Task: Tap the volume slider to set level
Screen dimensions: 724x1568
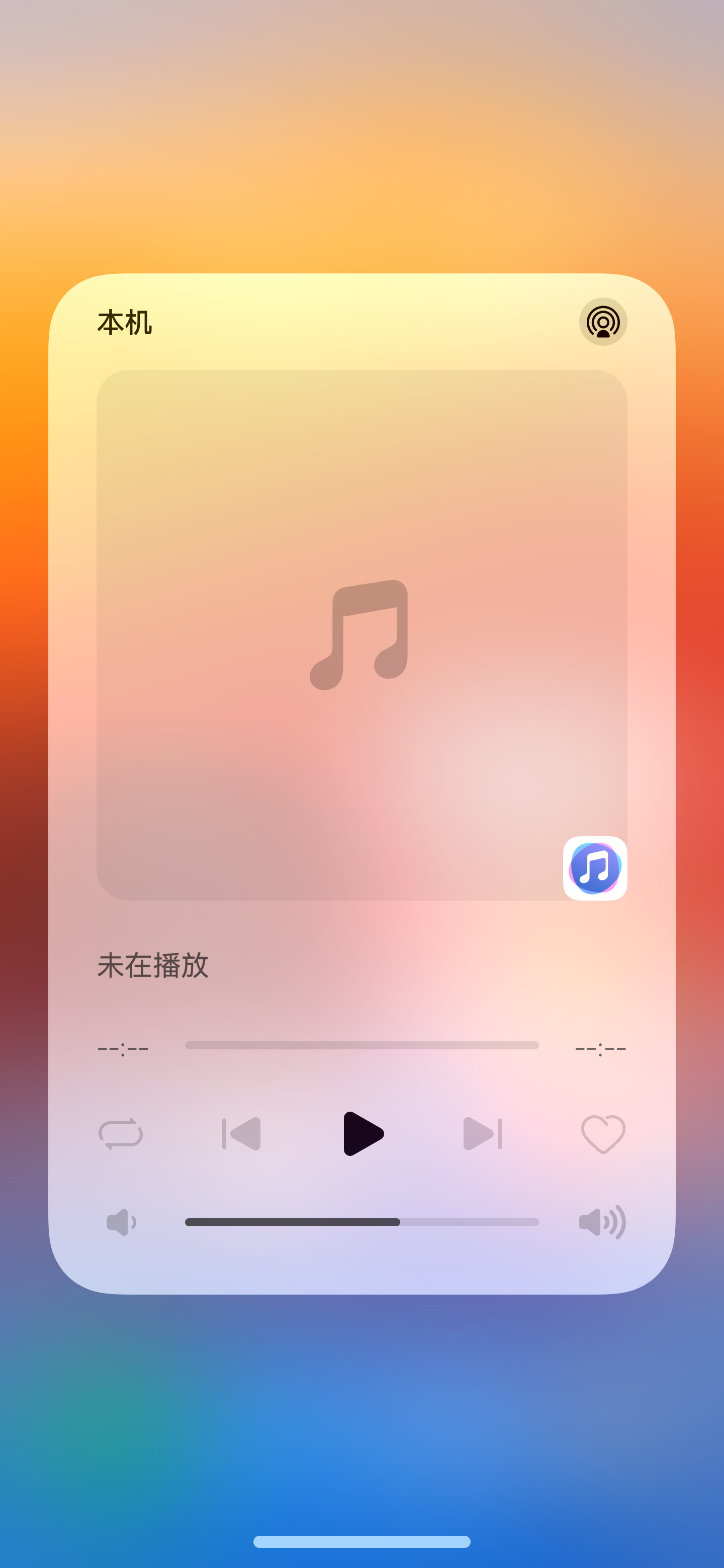Action: coord(361,1222)
